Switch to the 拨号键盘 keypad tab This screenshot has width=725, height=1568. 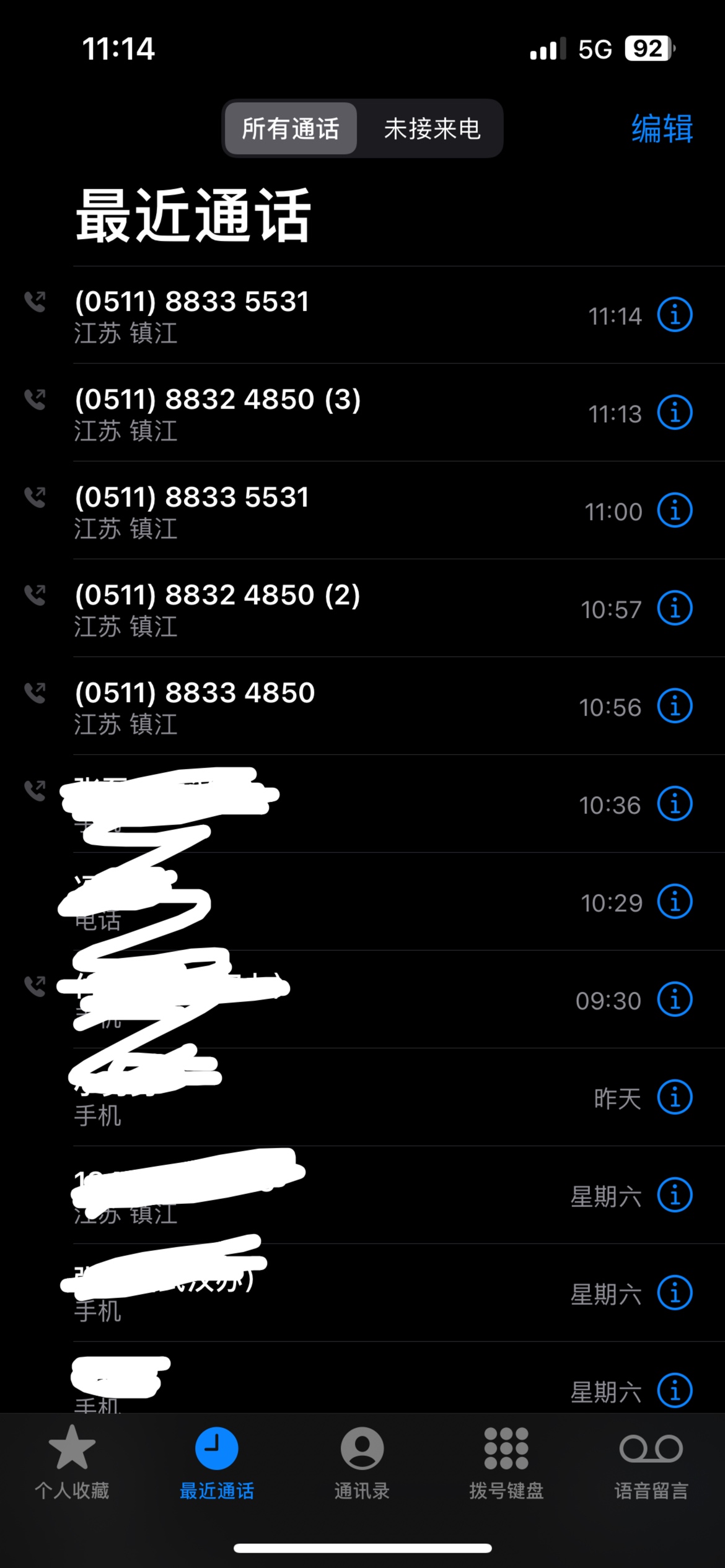tap(506, 1463)
